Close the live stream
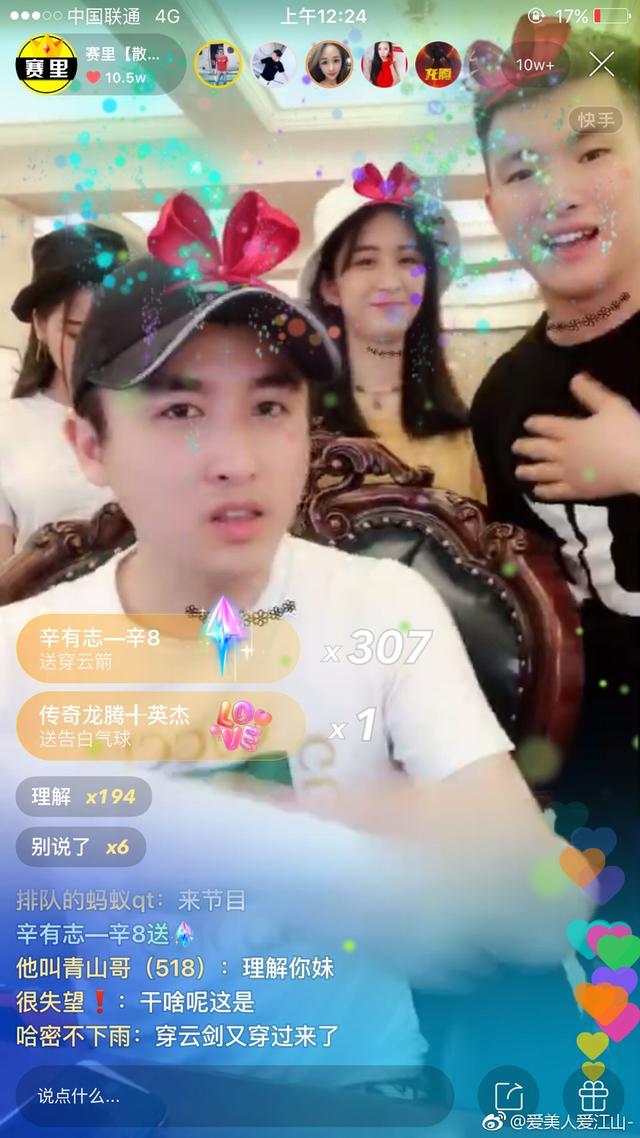Image resolution: width=640 pixels, height=1138 pixels. [602, 65]
